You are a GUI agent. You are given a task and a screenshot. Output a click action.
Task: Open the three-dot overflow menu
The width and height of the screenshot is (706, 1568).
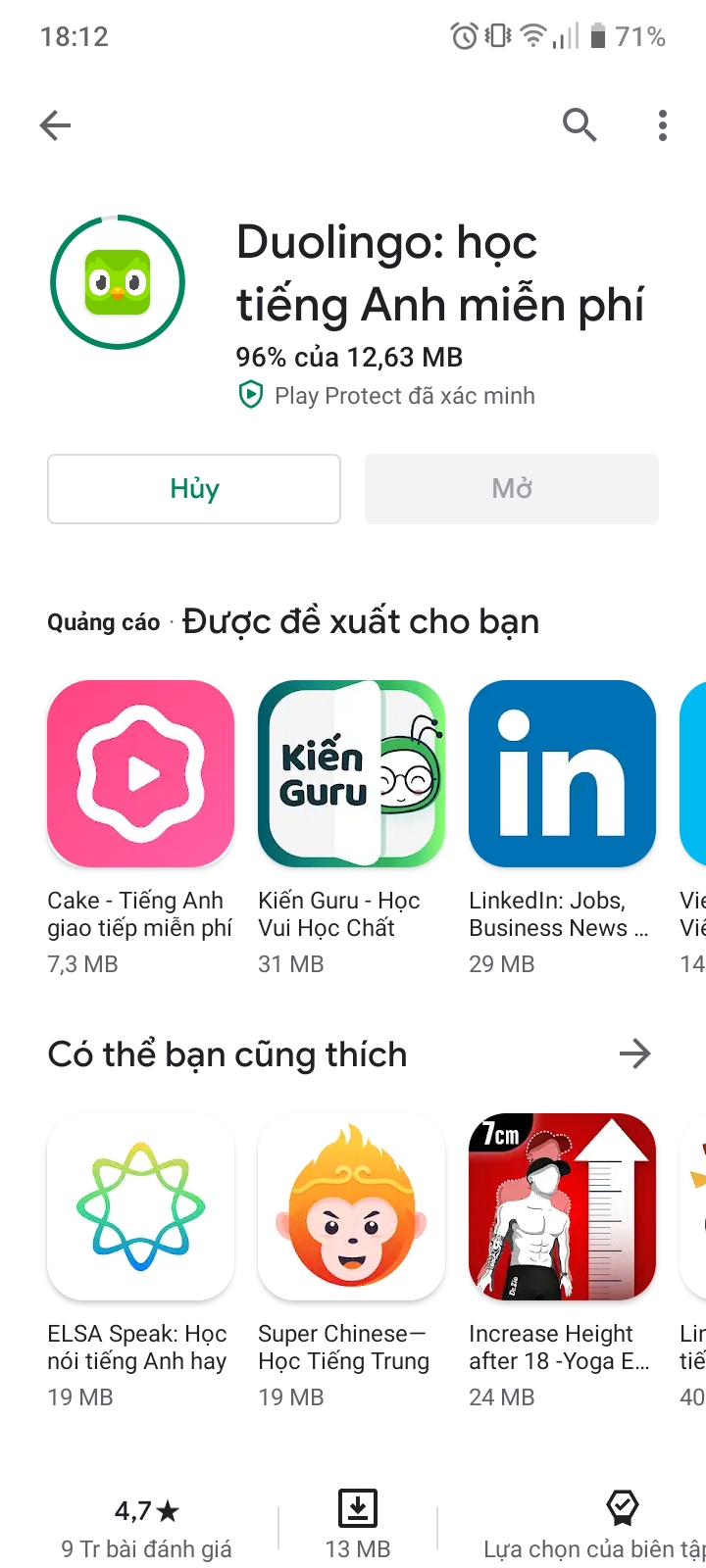coord(663,125)
